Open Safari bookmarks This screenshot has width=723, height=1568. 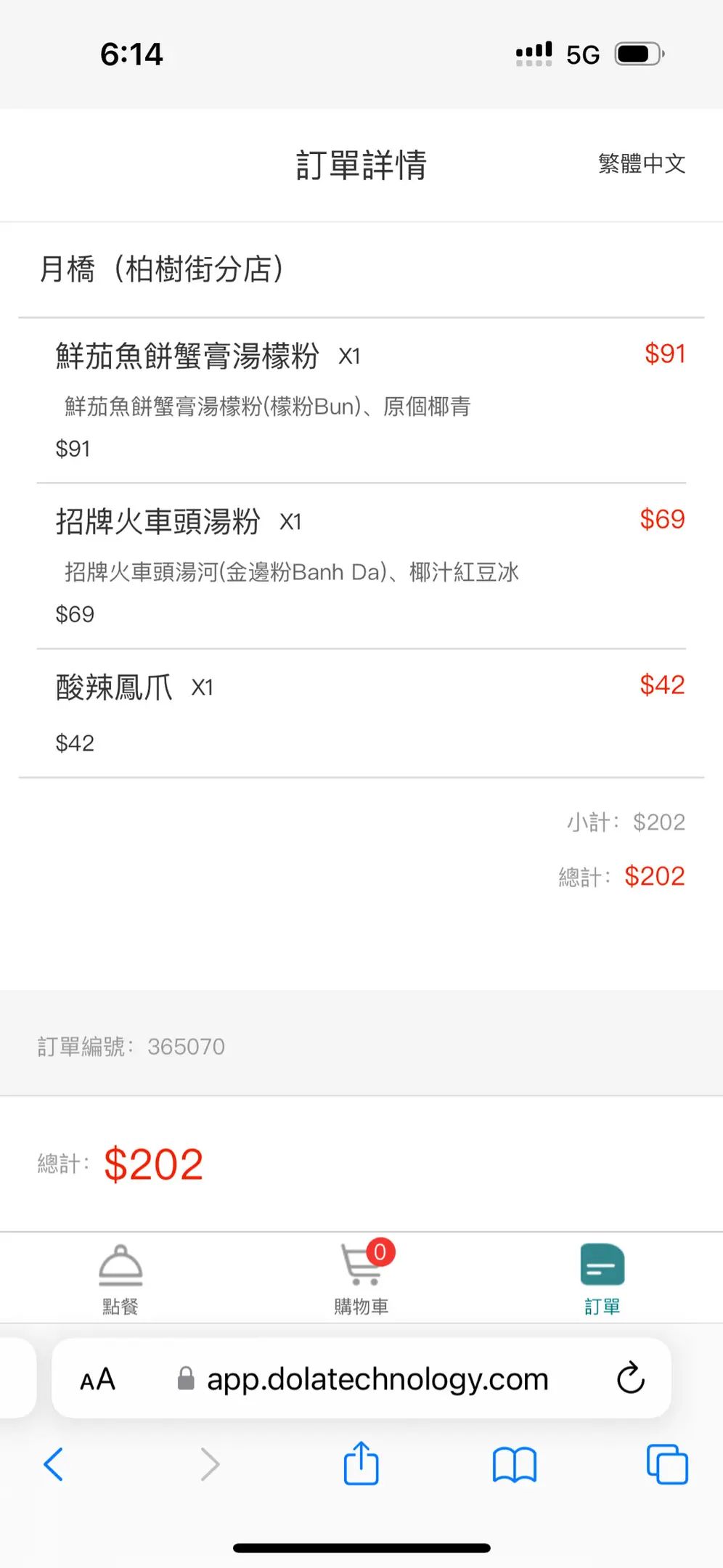(514, 1465)
